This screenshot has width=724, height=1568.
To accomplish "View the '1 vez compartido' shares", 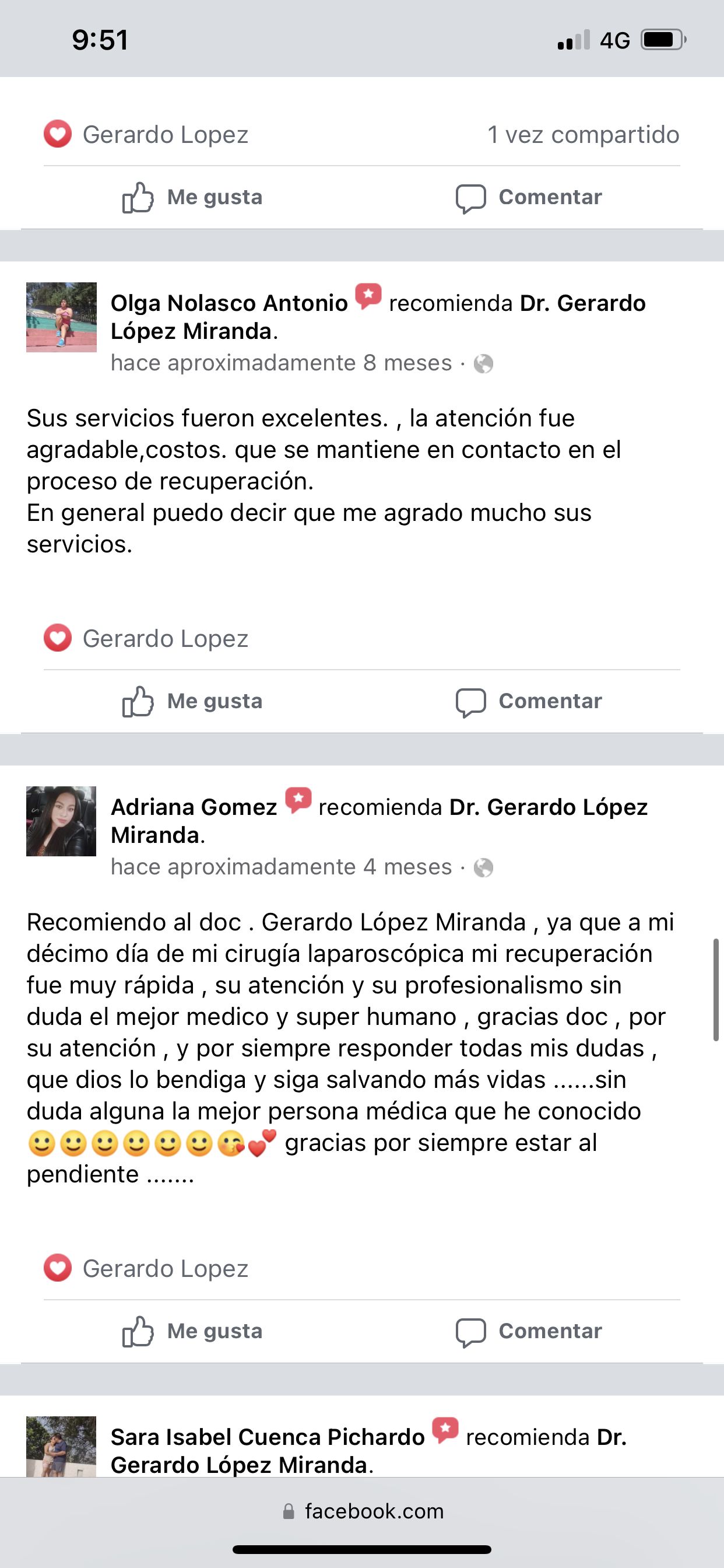I will (x=583, y=135).
